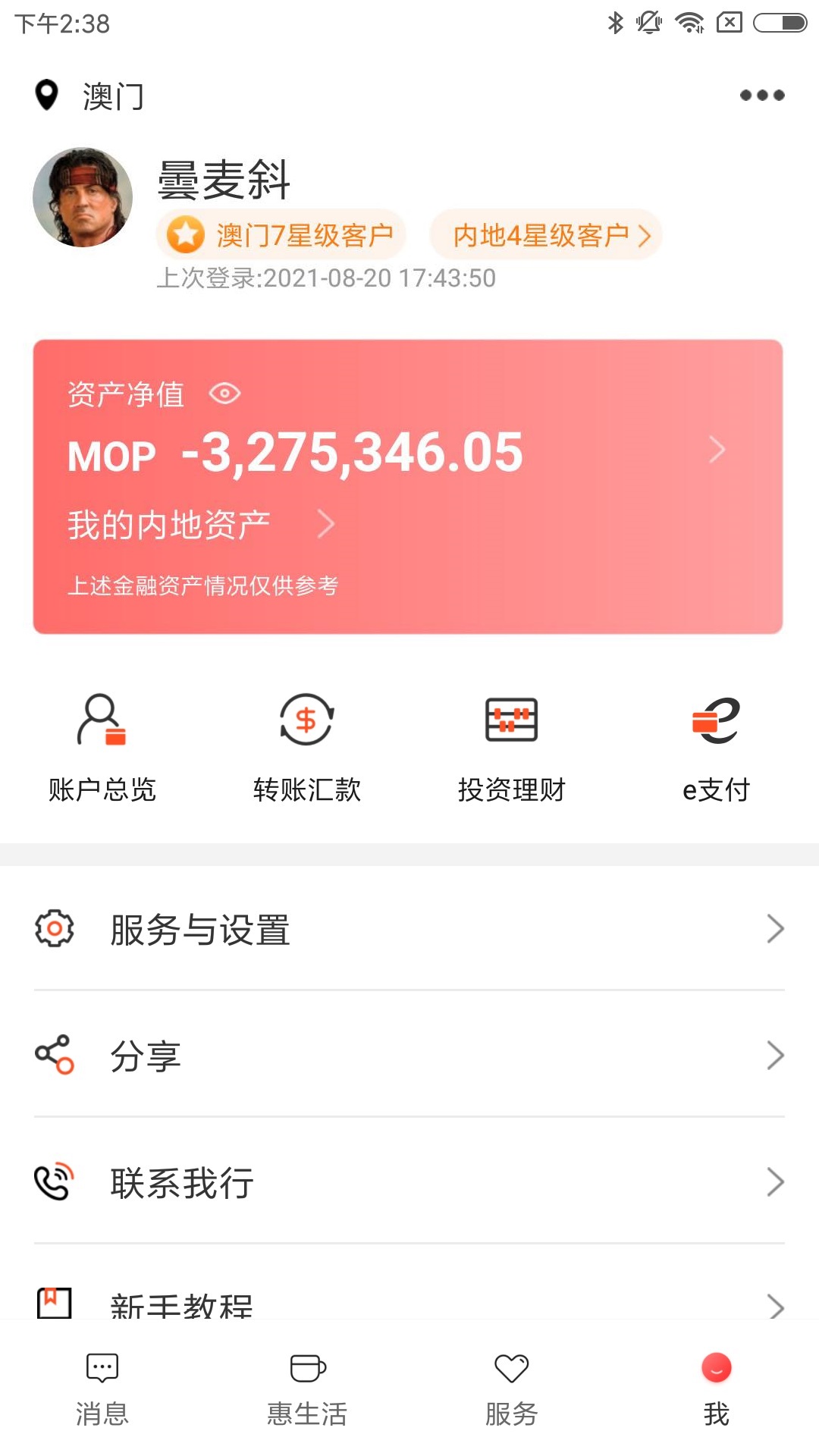Open 投资理财 investment icon
Viewport: 819px width, 1456px height.
tap(512, 720)
